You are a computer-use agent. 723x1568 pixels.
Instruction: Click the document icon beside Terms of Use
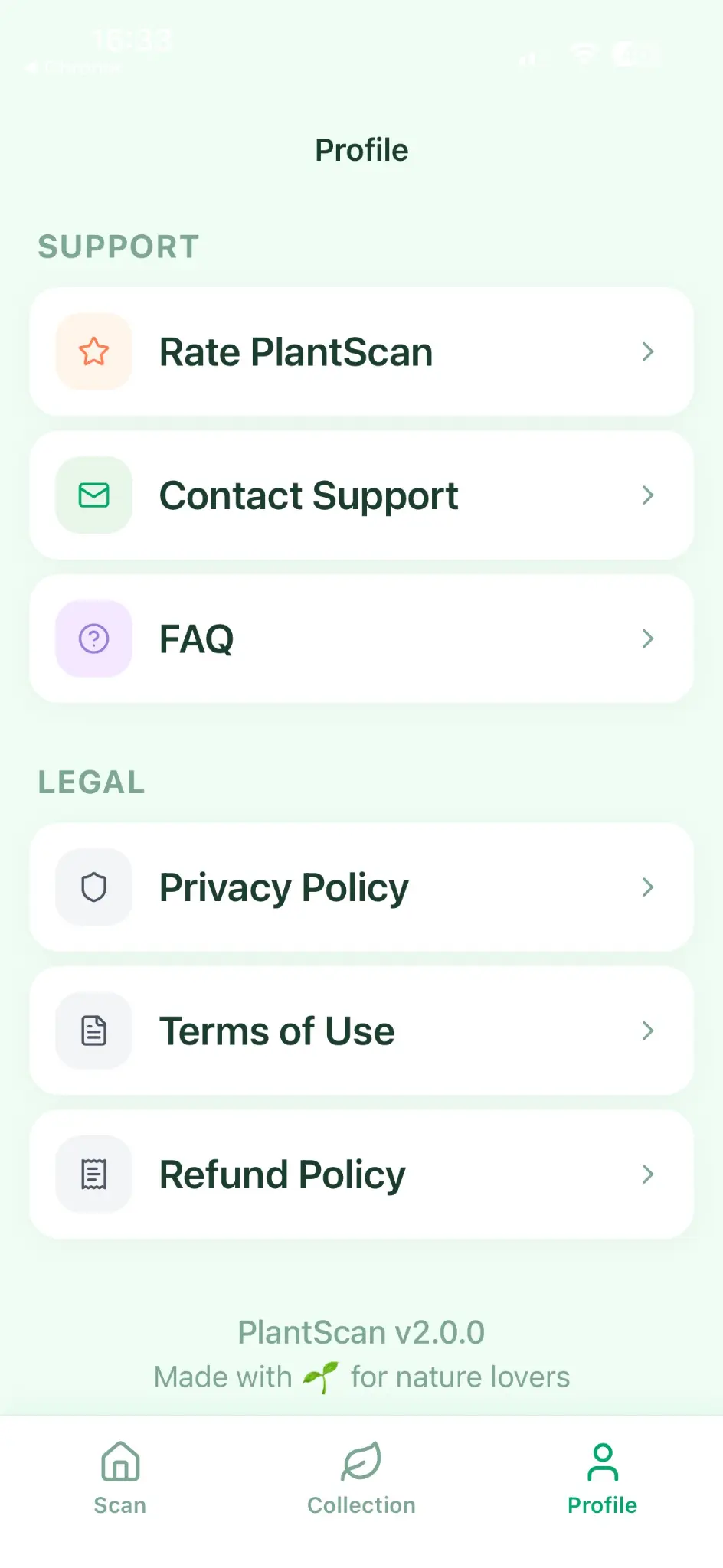pyautogui.click(x=93, y=1030)
